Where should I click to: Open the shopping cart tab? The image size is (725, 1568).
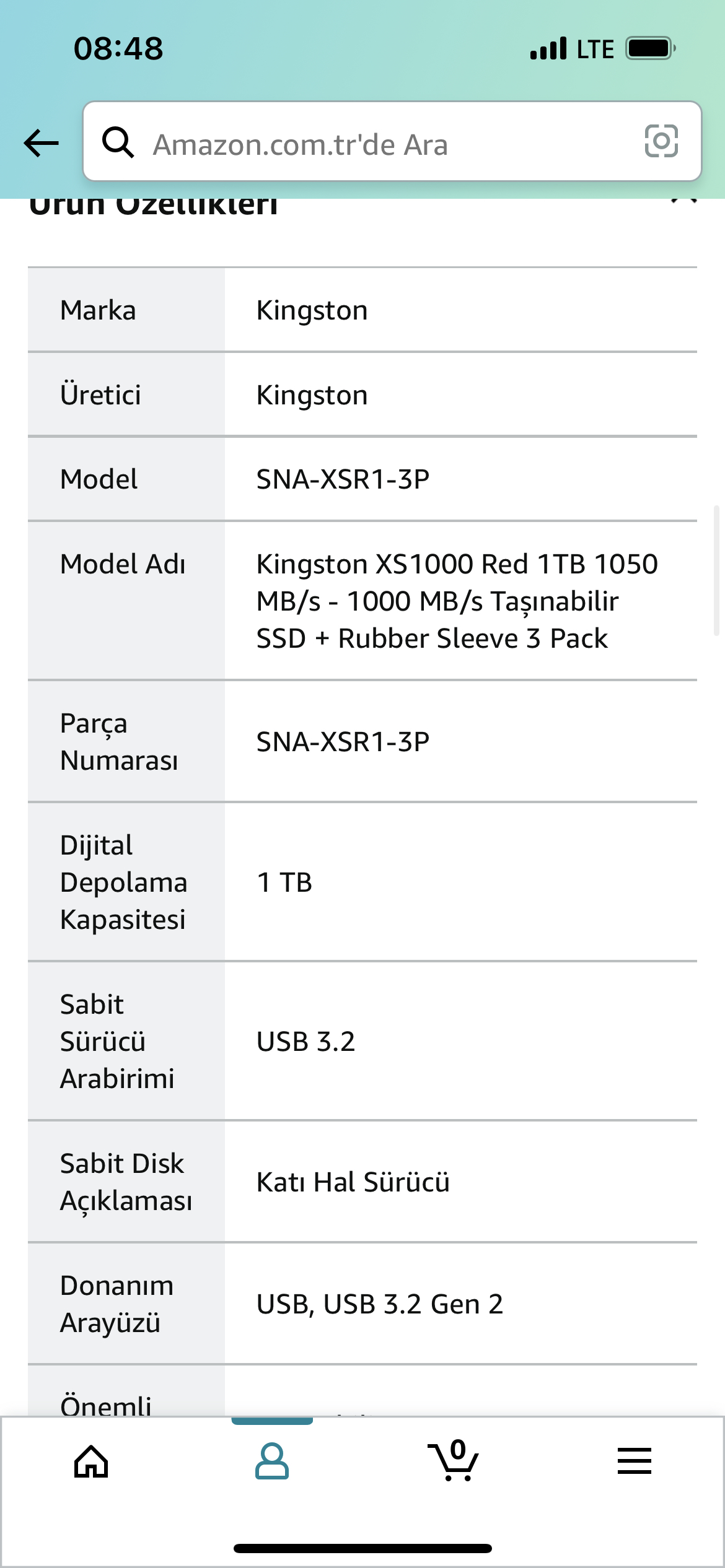(454, 1460)
